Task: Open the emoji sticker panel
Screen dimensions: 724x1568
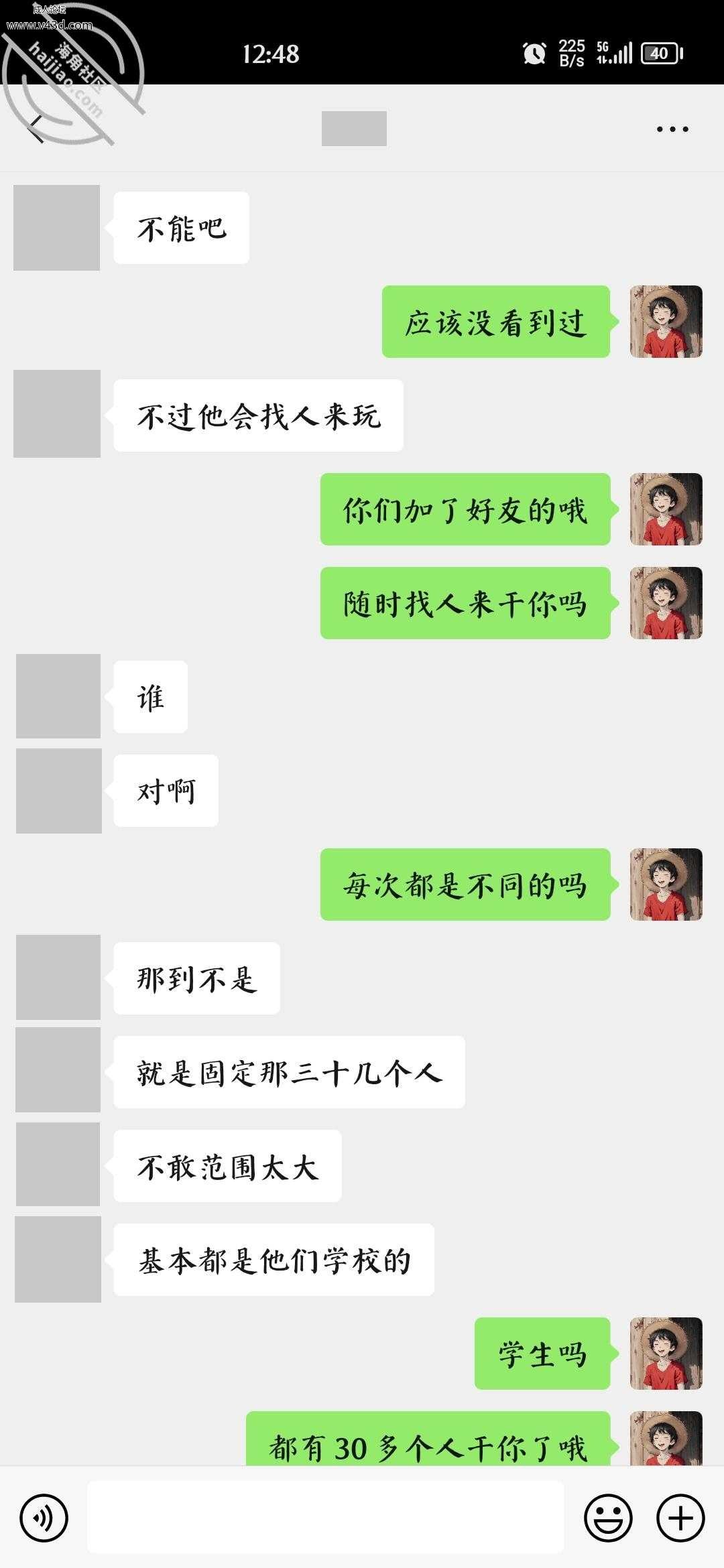Action: (x=608, y=1518)
